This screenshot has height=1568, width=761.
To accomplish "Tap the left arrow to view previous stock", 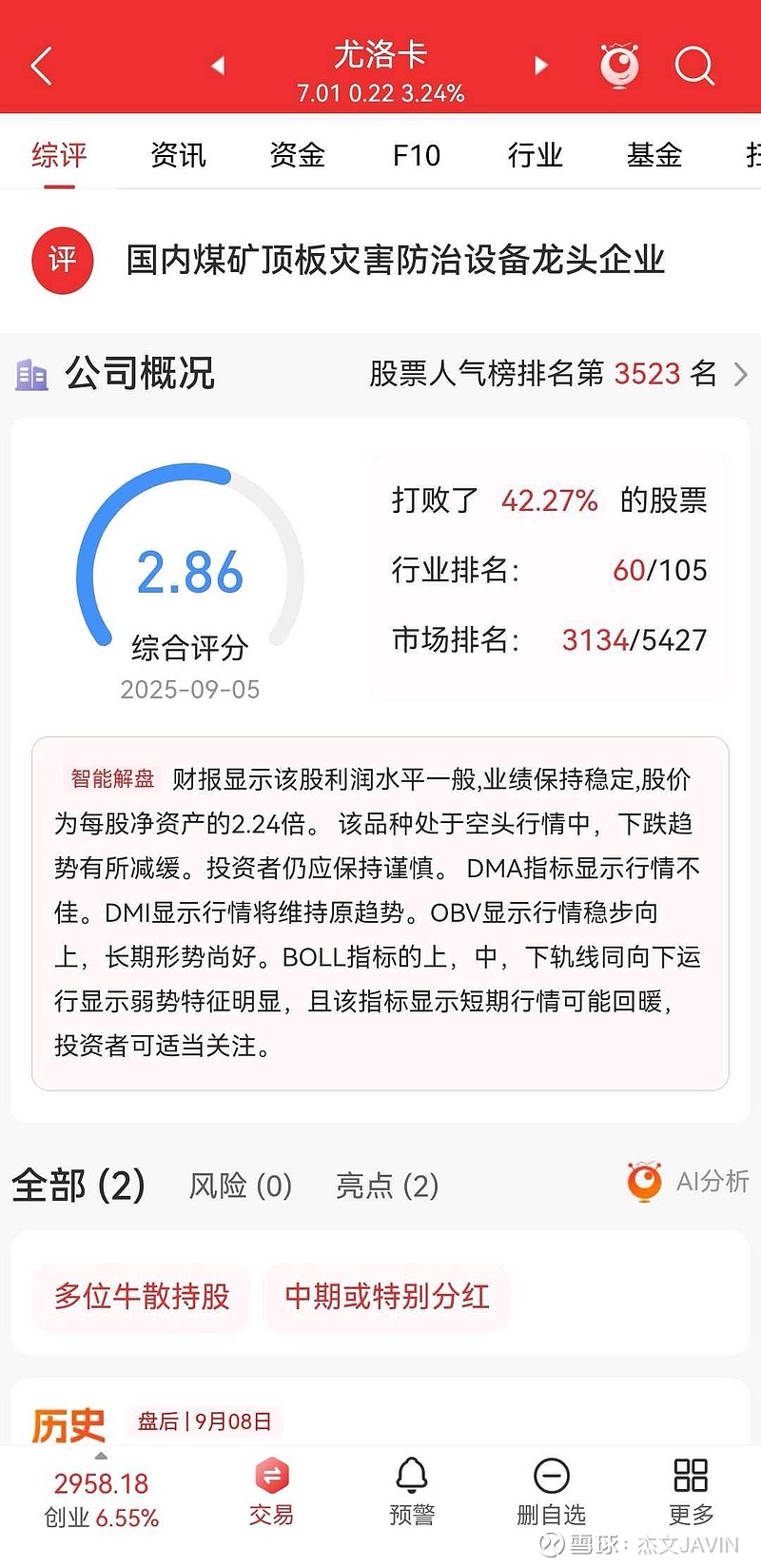I will pos(219,65).
